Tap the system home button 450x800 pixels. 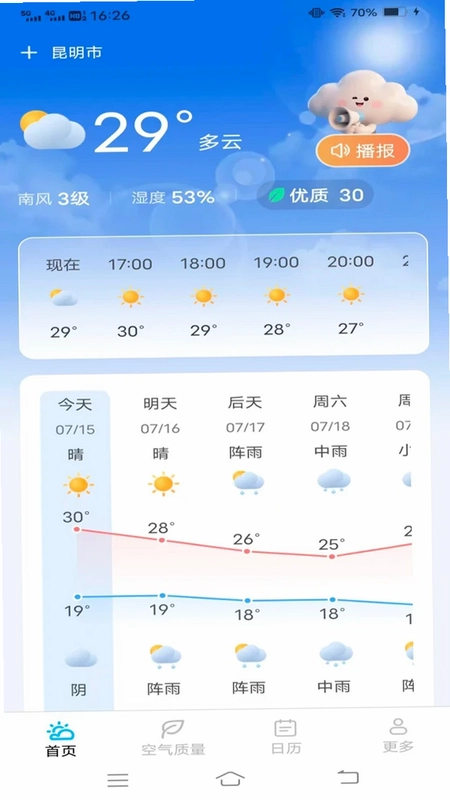[230, 779]
